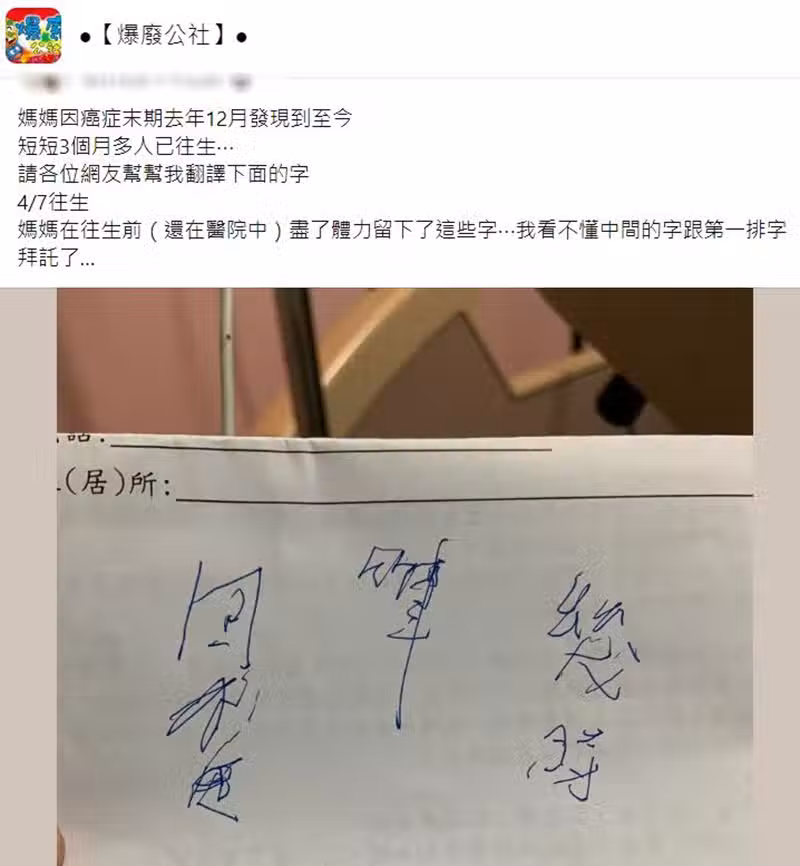Screen dimensions: 800x866
Task: Open the 爆廢公社 group avatar
Action: pyautogui.click(x=33, y=36)
